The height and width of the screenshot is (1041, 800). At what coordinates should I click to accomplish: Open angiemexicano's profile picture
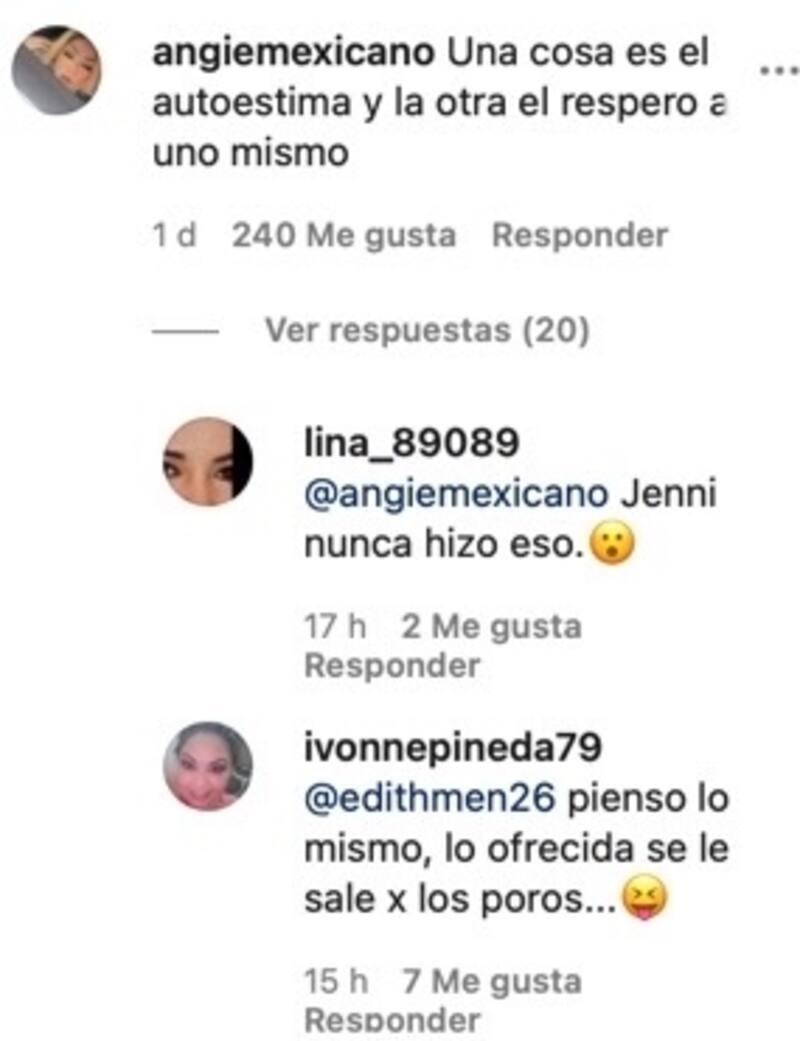56,70
